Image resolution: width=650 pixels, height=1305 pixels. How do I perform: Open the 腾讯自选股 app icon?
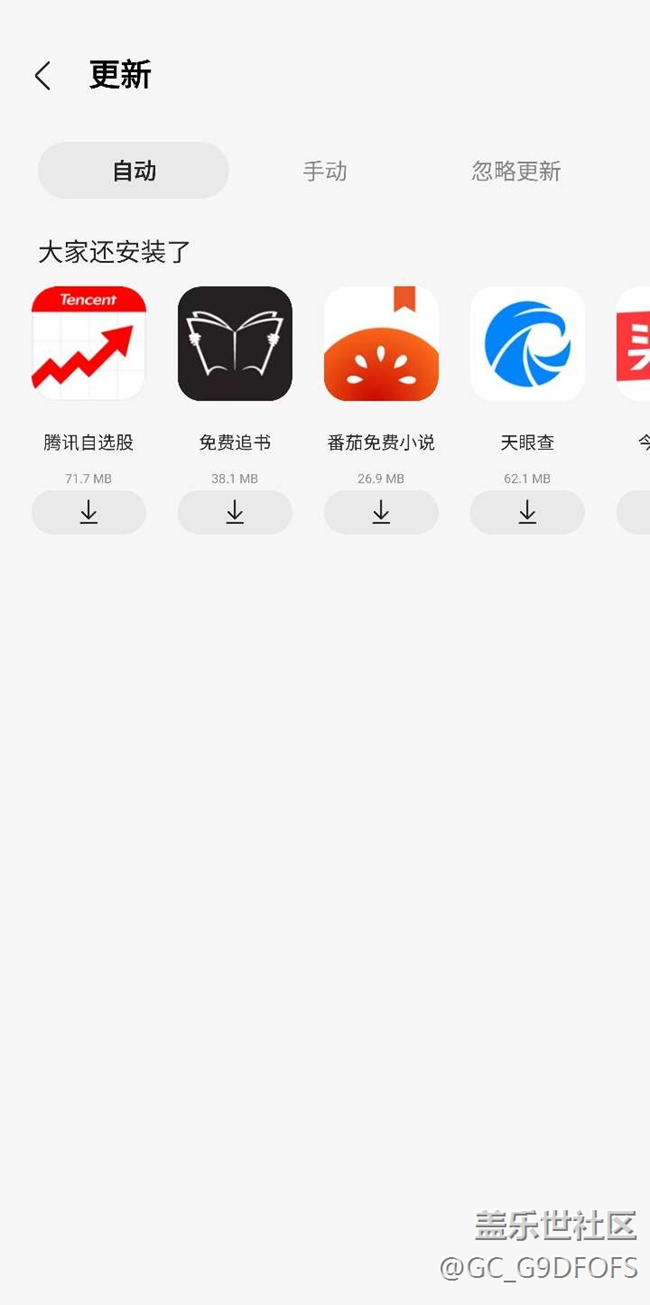tap(89, 344)
